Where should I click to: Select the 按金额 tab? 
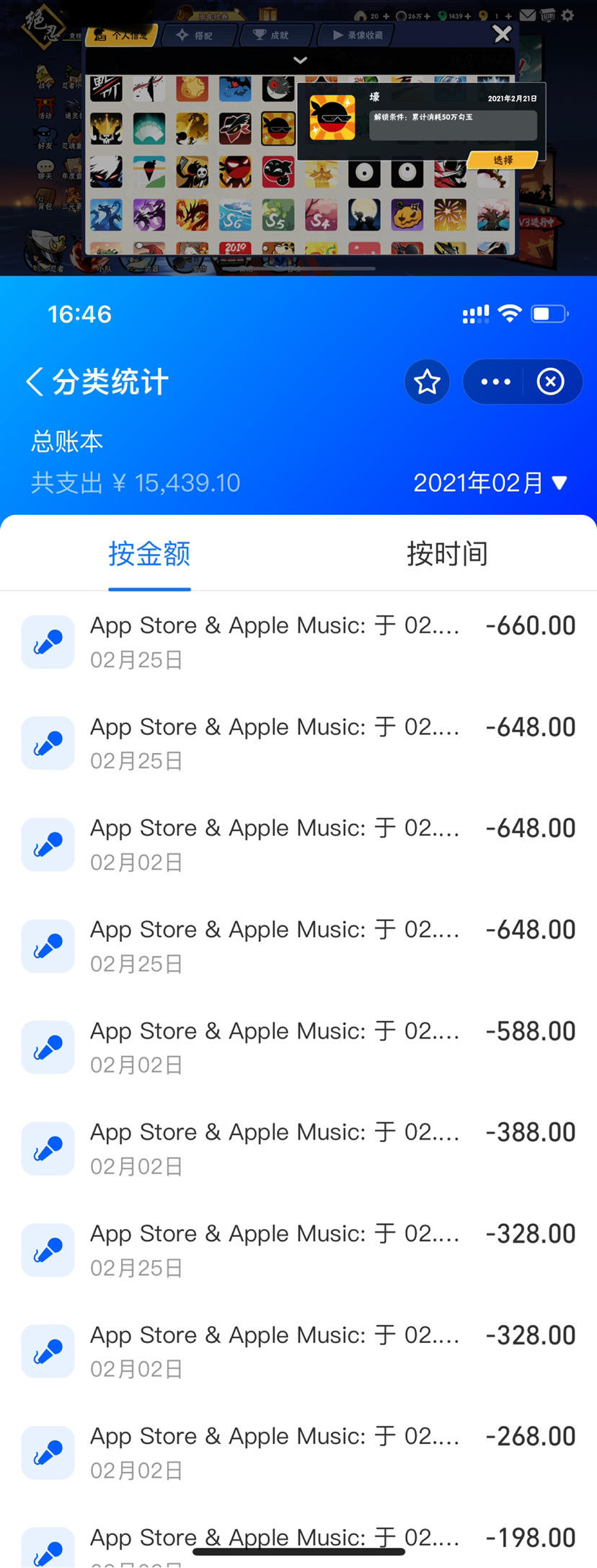tap(149, 554)
